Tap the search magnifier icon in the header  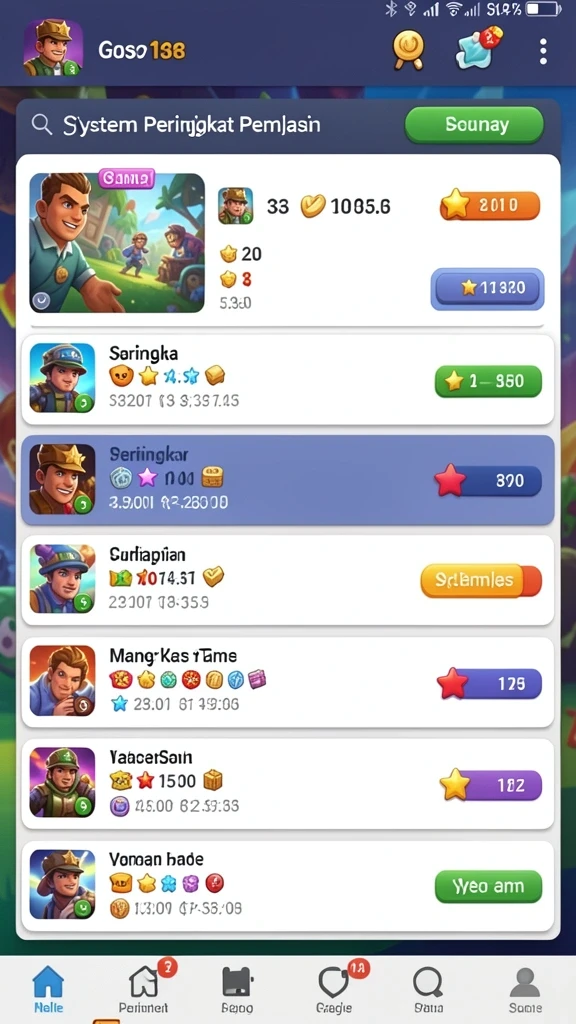tap(42, 124)
